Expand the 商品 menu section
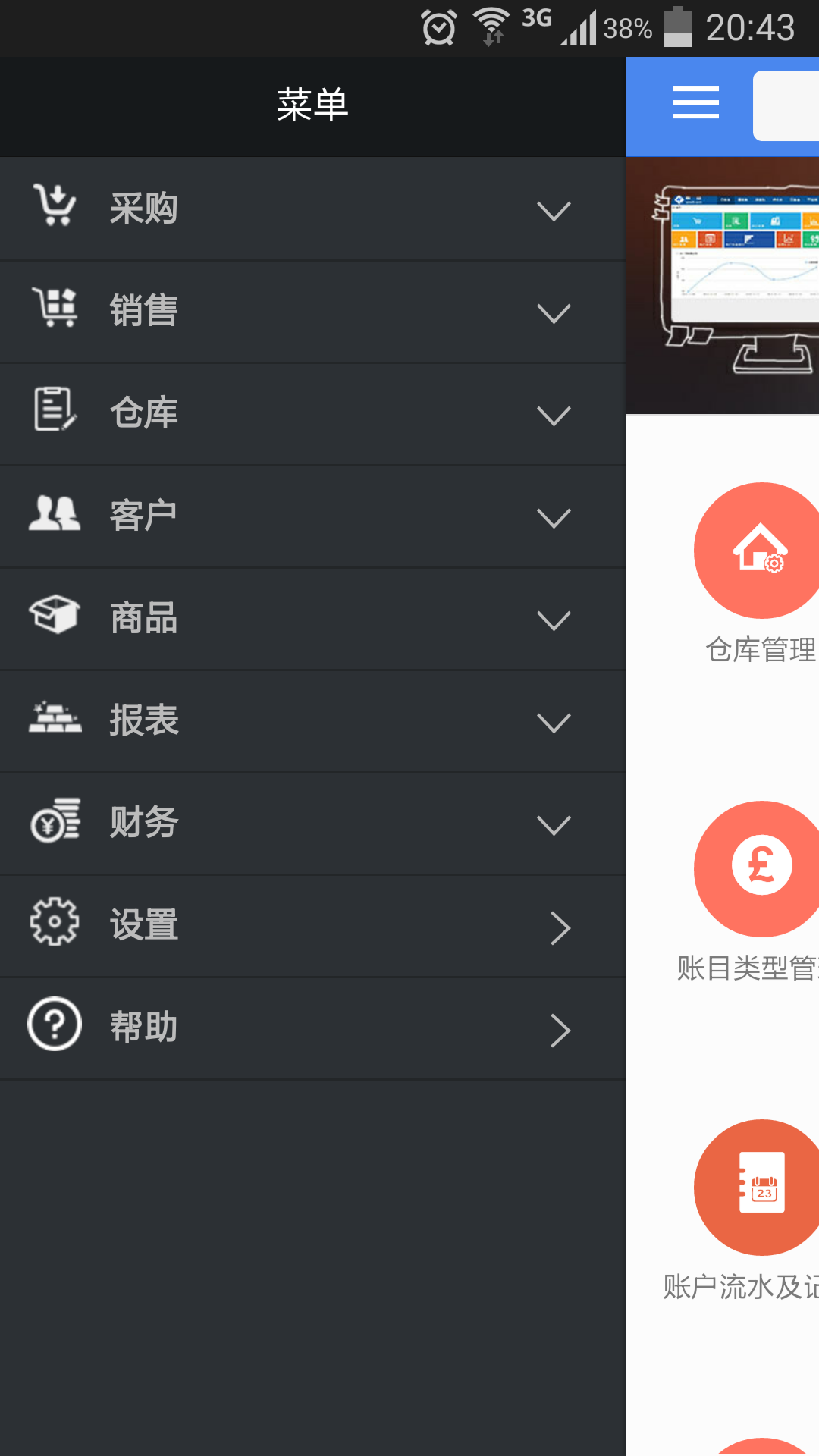The height and width of the screenshot is (1456, 819). (x=312, y=619)
